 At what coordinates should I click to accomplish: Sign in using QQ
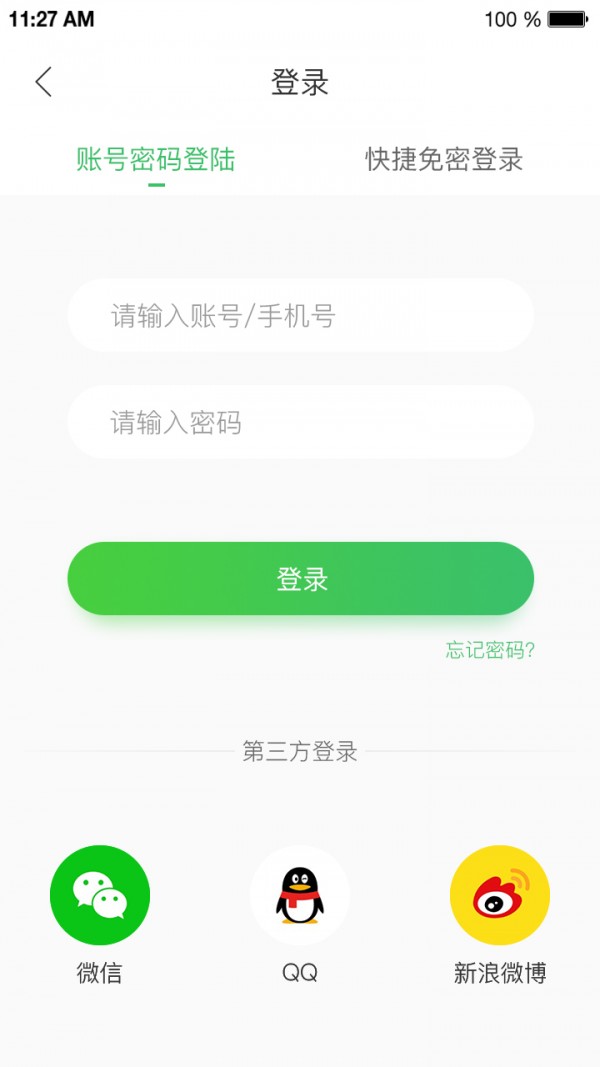pos(300,895)
